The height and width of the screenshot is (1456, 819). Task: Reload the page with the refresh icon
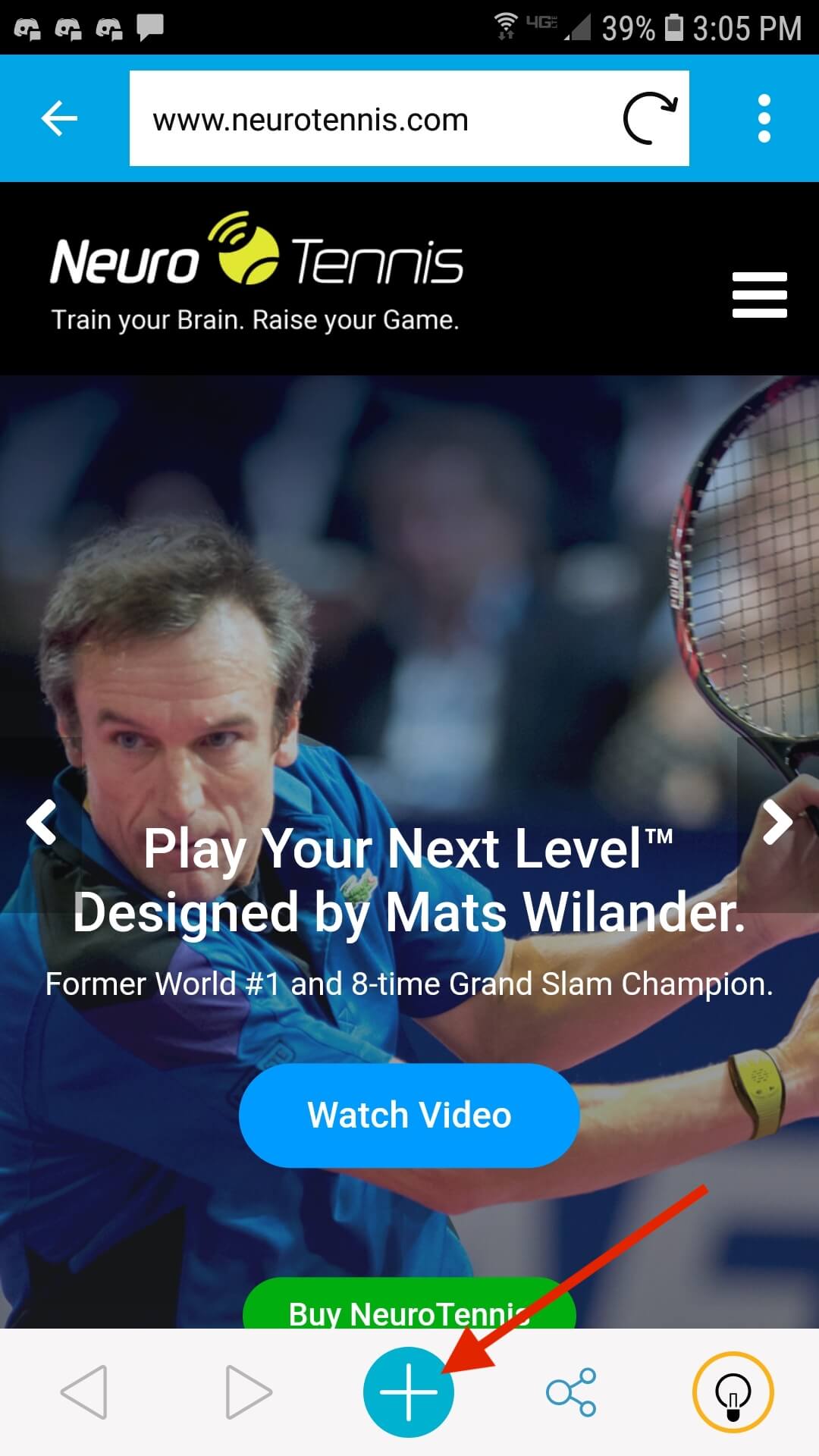[x=649, y=118]
